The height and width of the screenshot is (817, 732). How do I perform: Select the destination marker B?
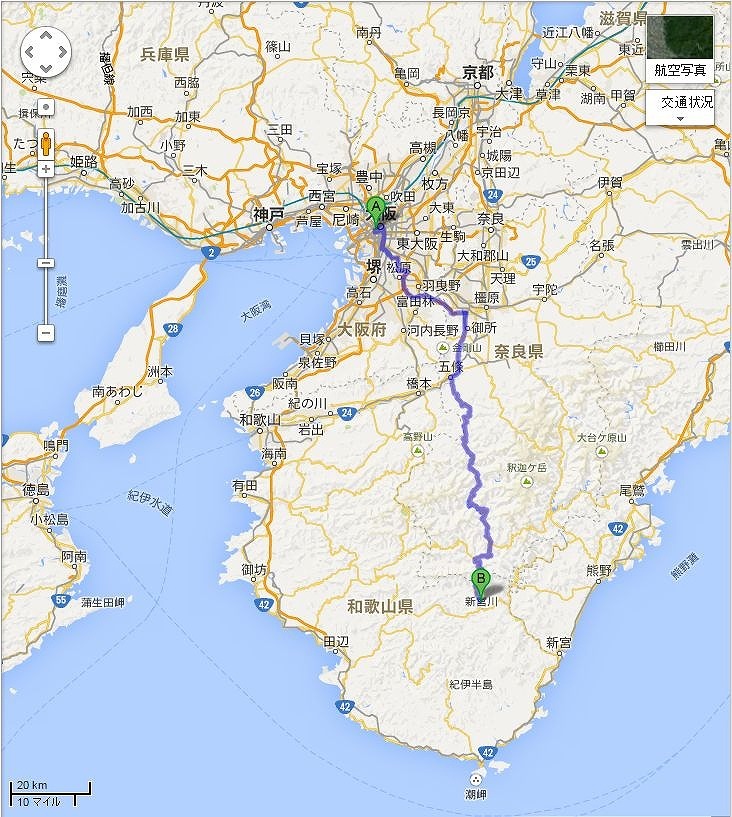point(480,581)
